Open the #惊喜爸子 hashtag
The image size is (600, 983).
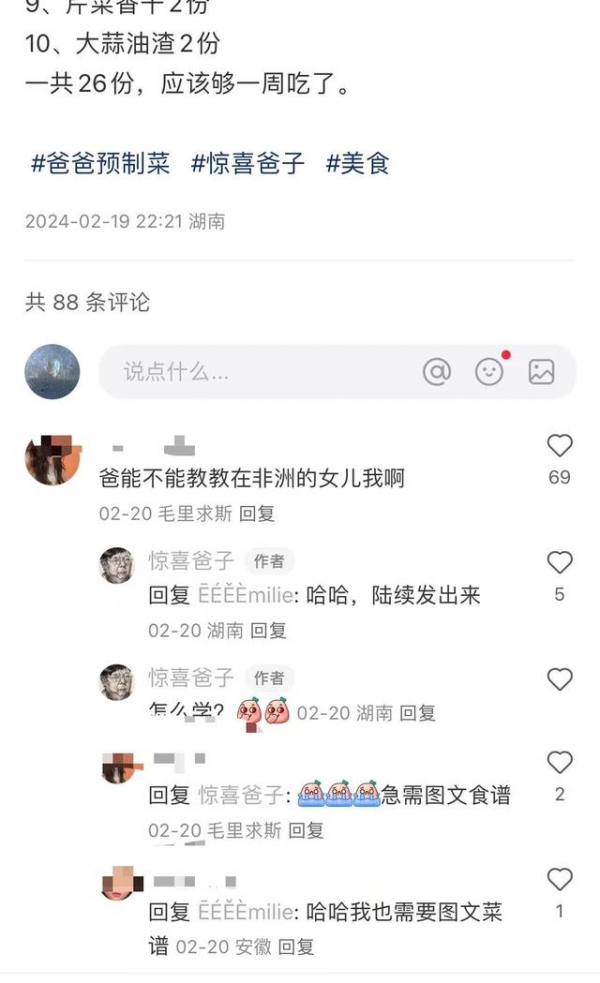[247, 162]
